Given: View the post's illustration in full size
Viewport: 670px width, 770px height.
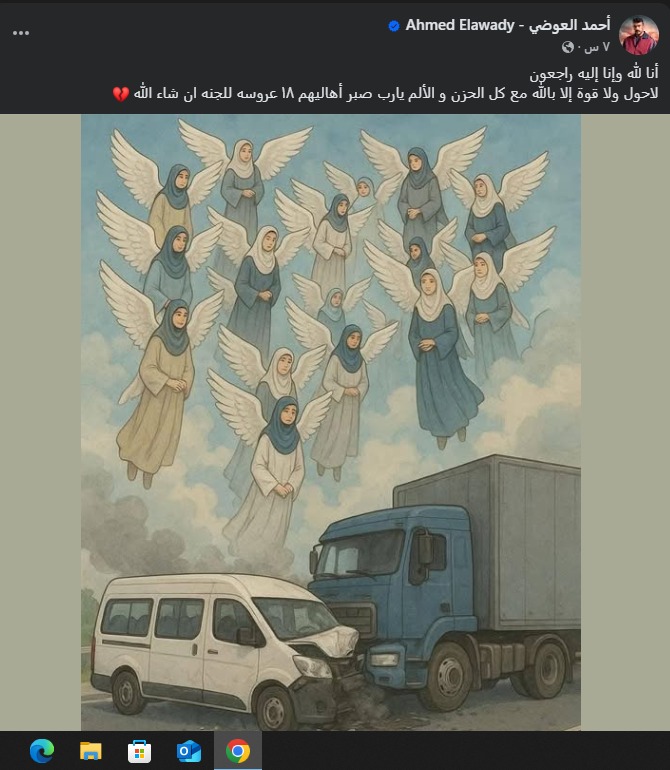Looking at the screenshot, I should tap(331, 420).
